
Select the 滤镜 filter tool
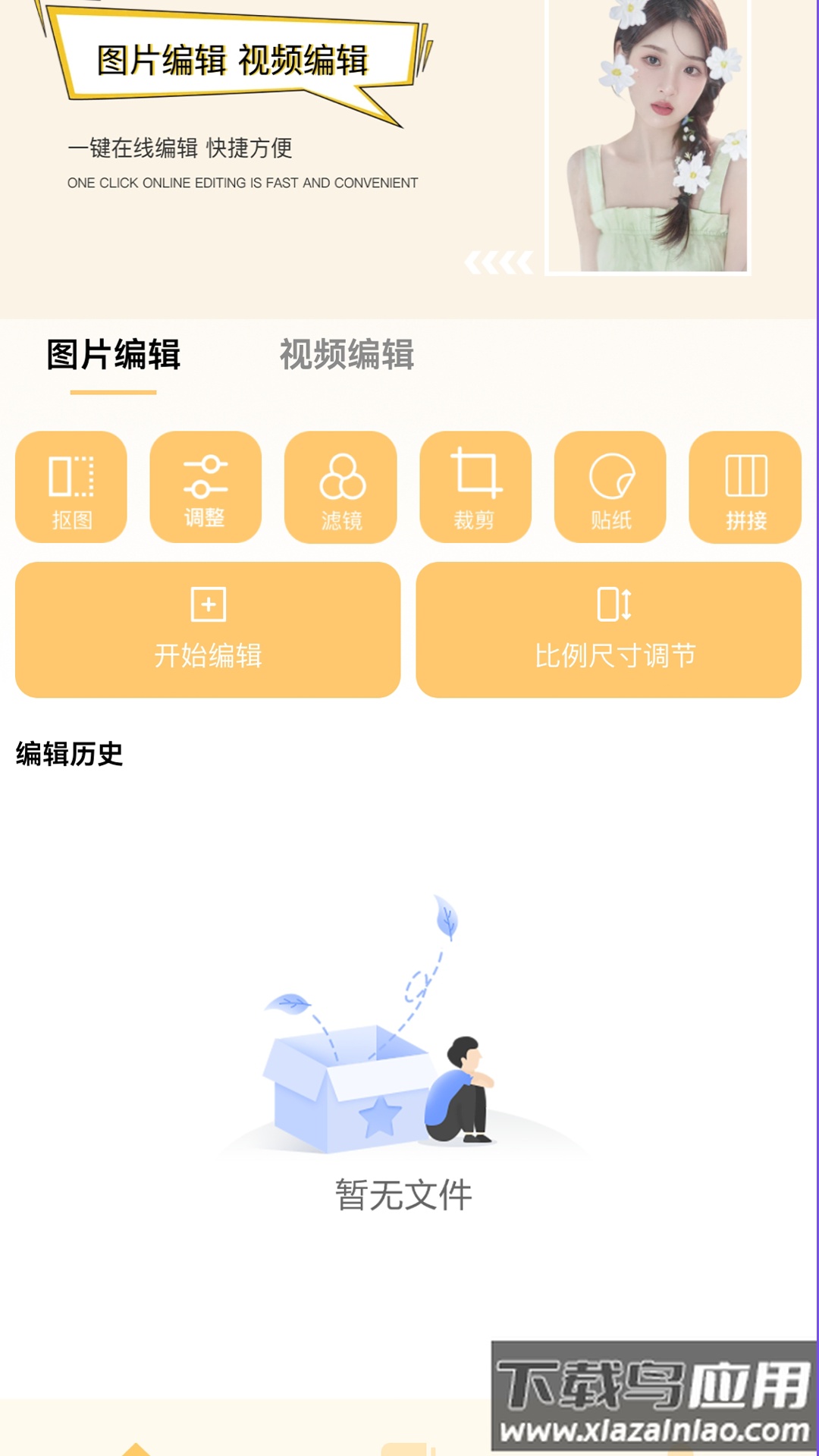coord(341,488)
